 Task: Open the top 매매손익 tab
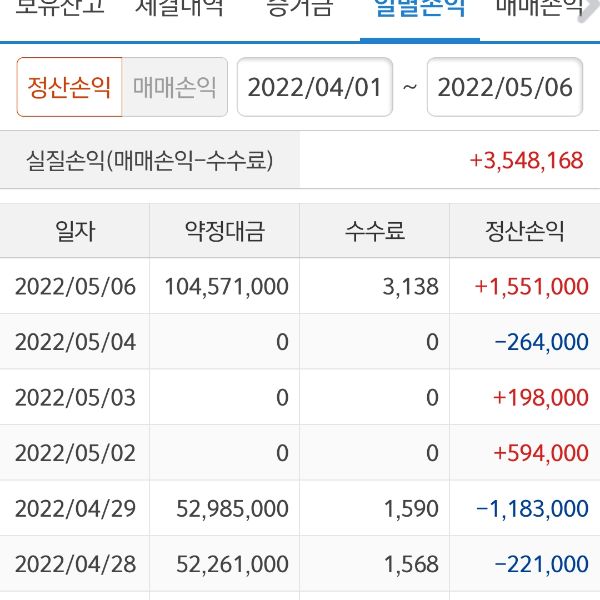[540, 10]
